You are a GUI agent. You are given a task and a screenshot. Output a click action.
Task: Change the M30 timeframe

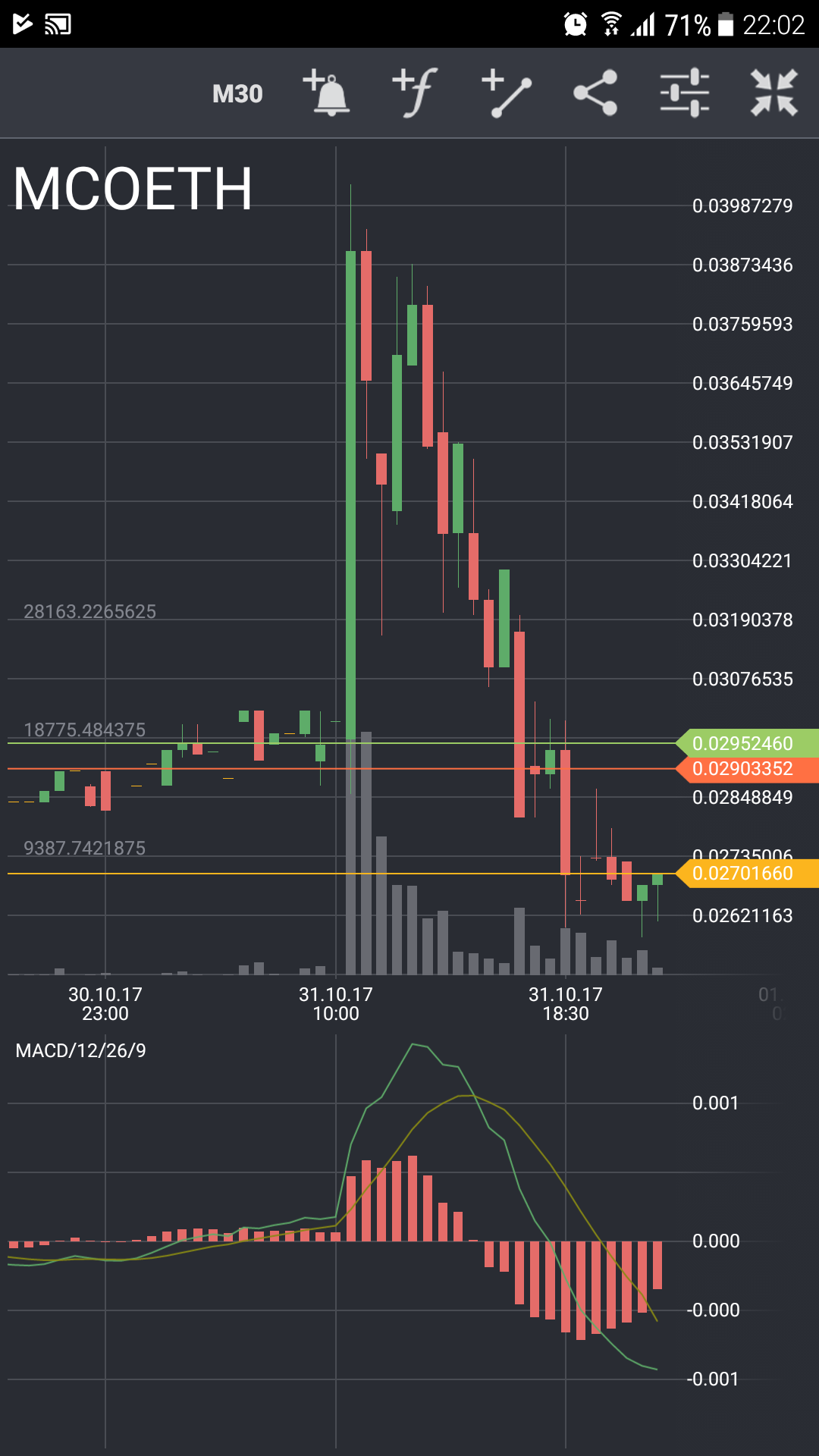coord(237,93)
